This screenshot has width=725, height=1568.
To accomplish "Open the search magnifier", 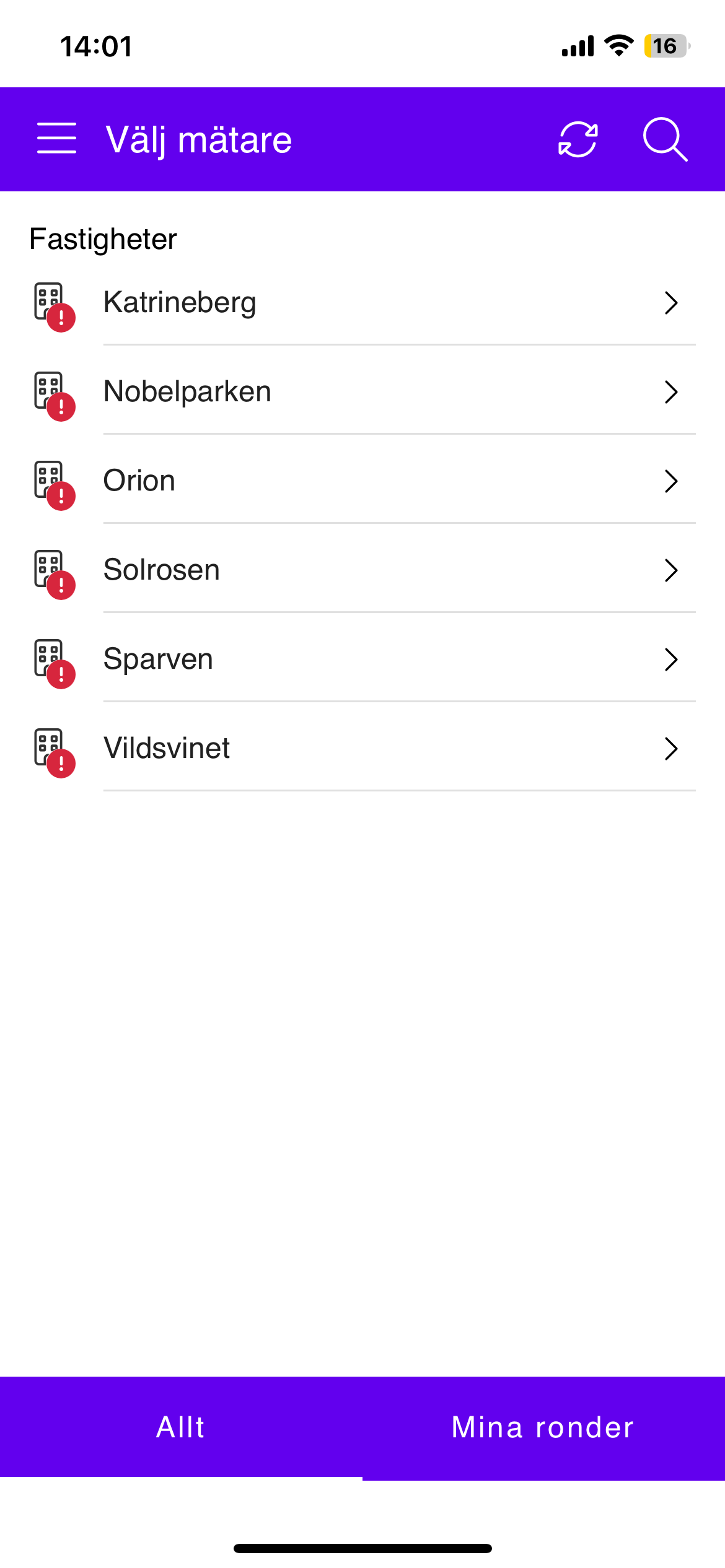I will [665, 139].
